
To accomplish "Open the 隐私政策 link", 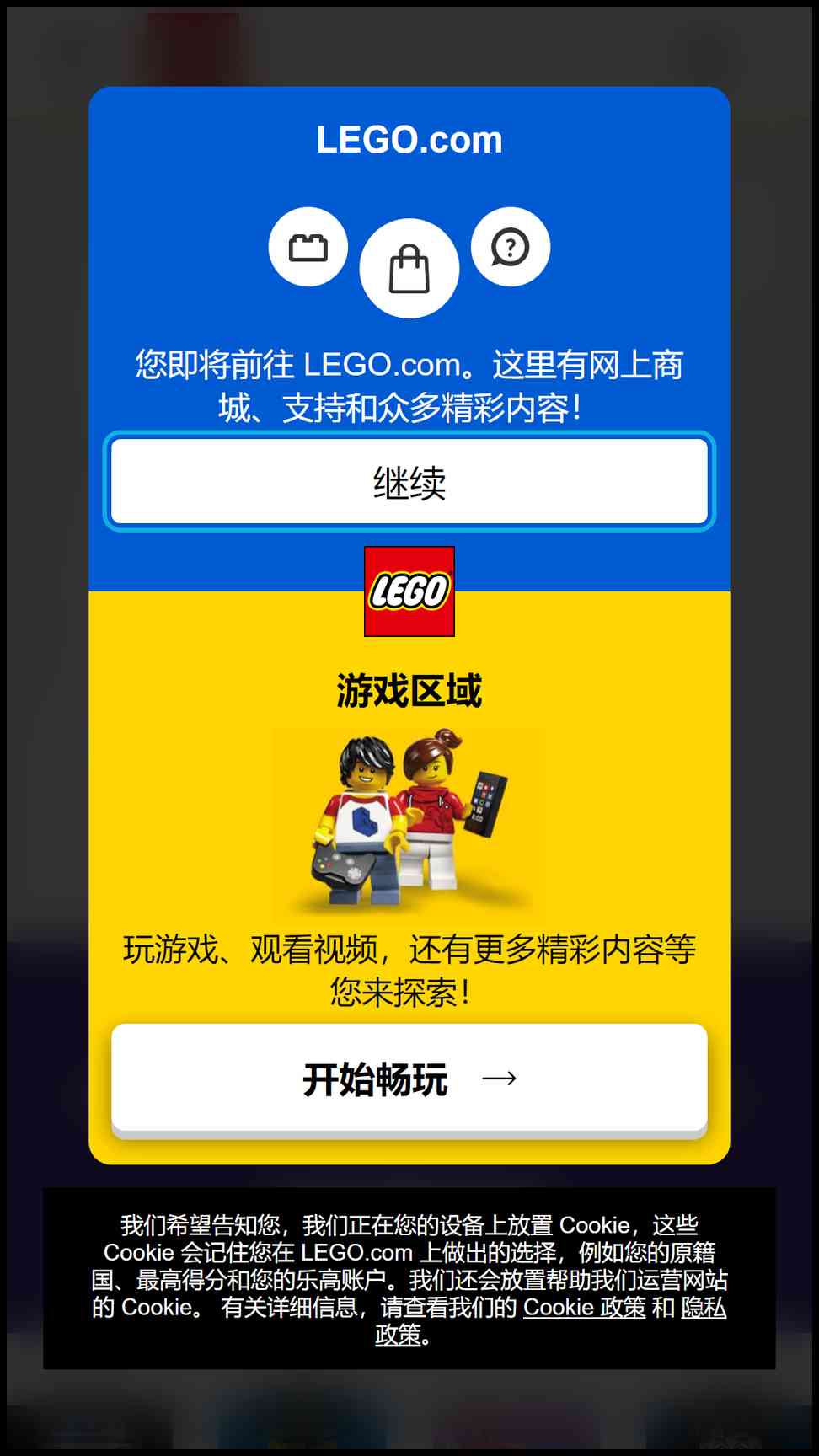I will pos(704,1307).
